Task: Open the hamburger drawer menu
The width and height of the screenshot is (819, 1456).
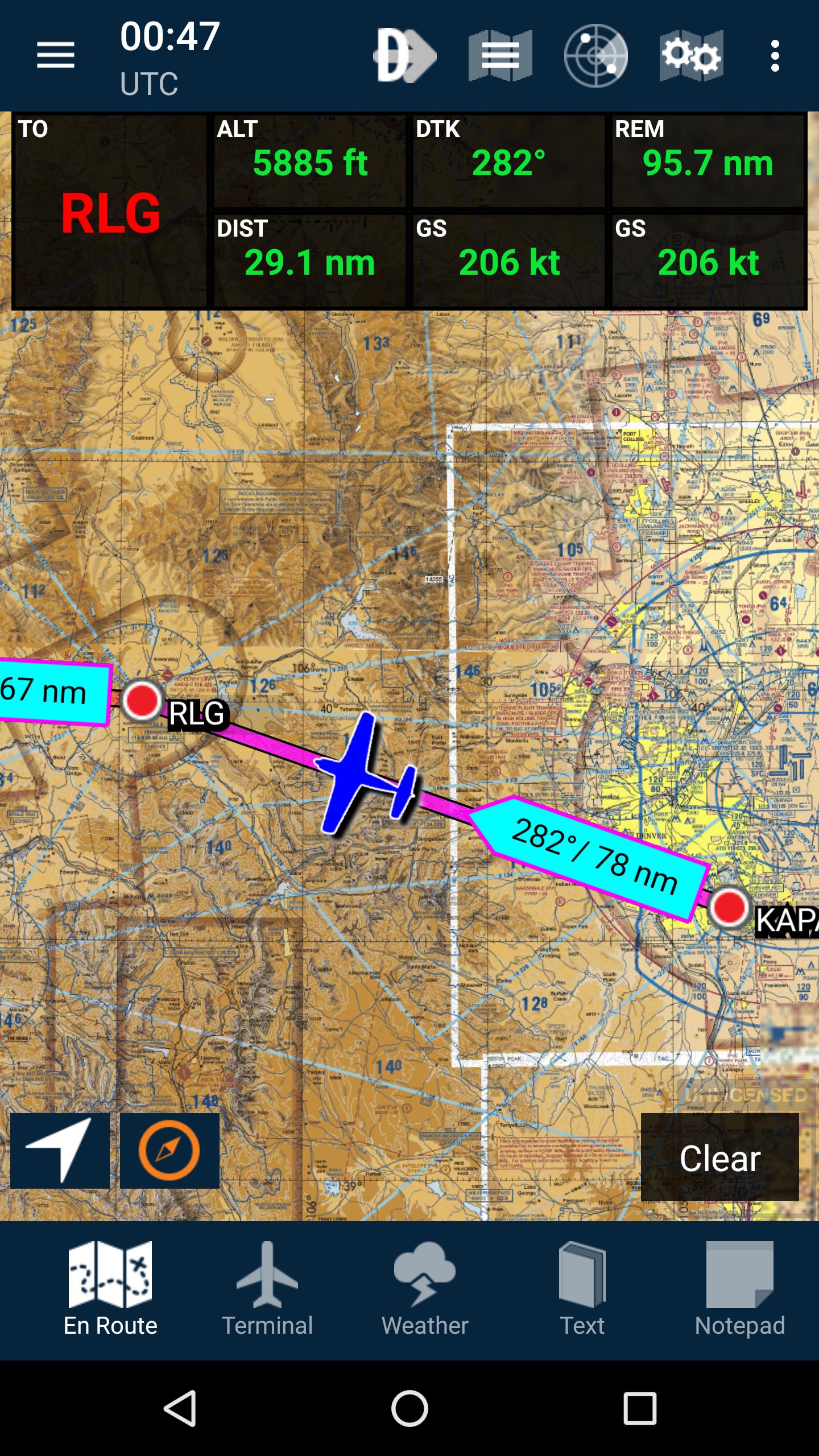Action: (x=55, y=56)
